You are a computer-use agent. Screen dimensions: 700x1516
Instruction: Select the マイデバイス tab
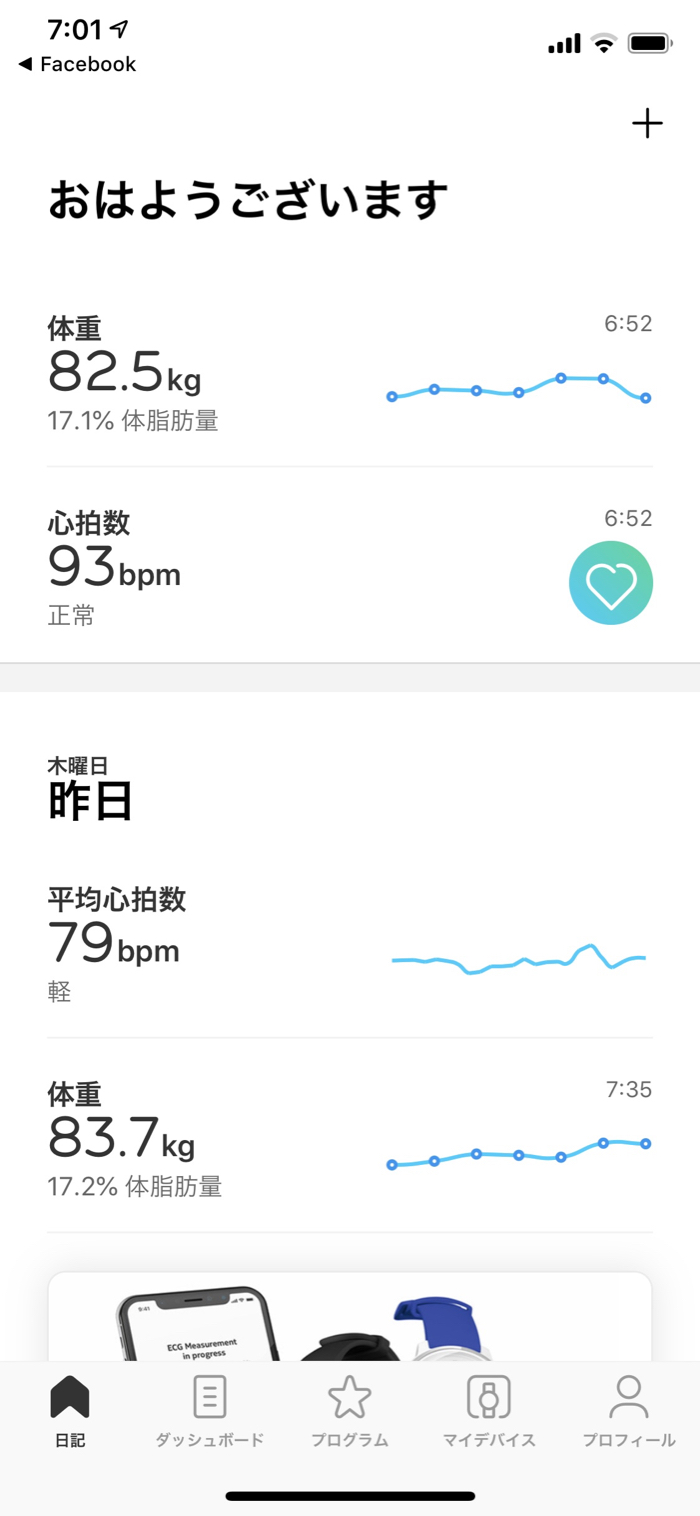click(x=489, y=1410)
